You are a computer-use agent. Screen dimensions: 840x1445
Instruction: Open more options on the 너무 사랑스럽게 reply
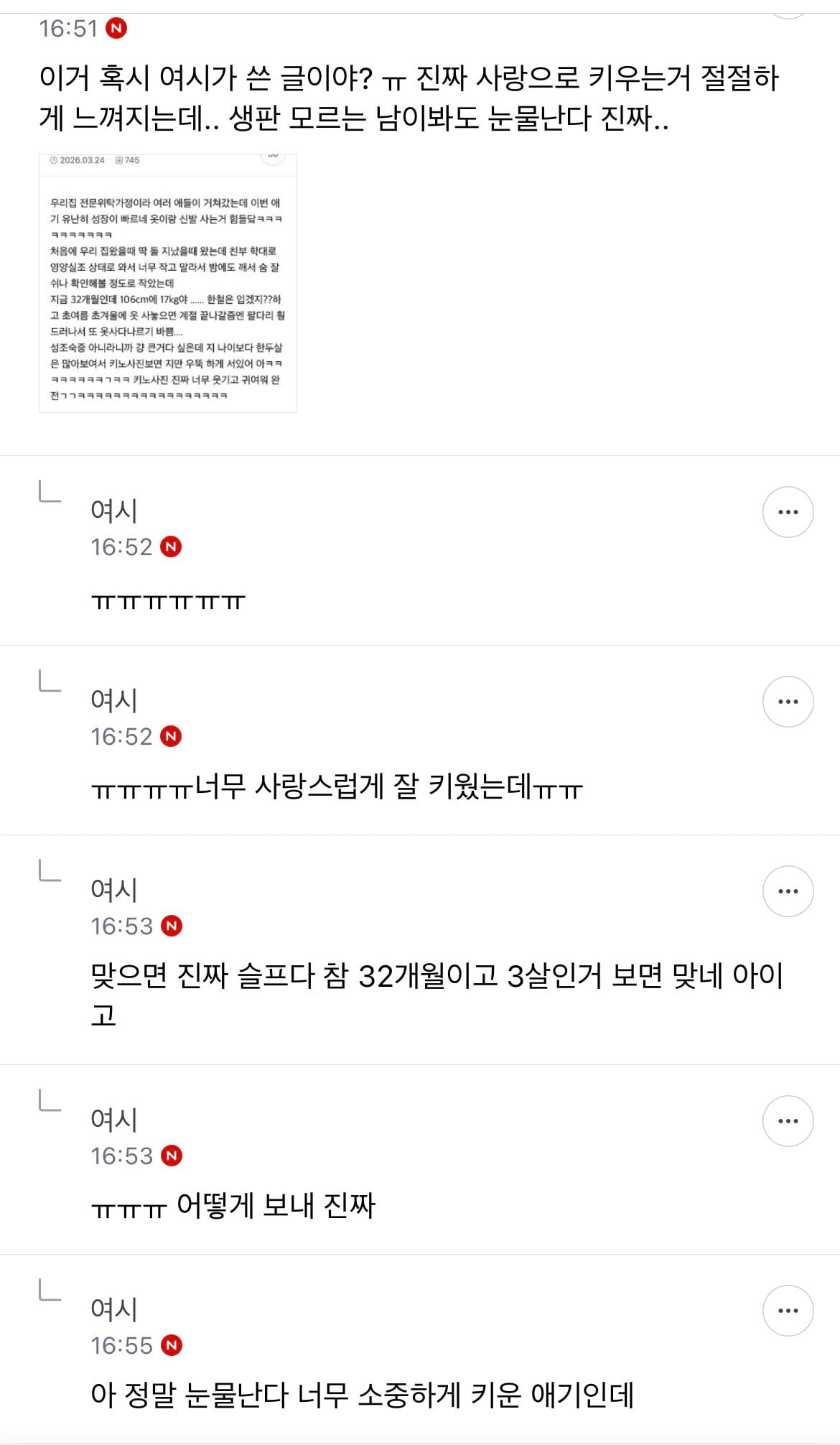(788, 702)
